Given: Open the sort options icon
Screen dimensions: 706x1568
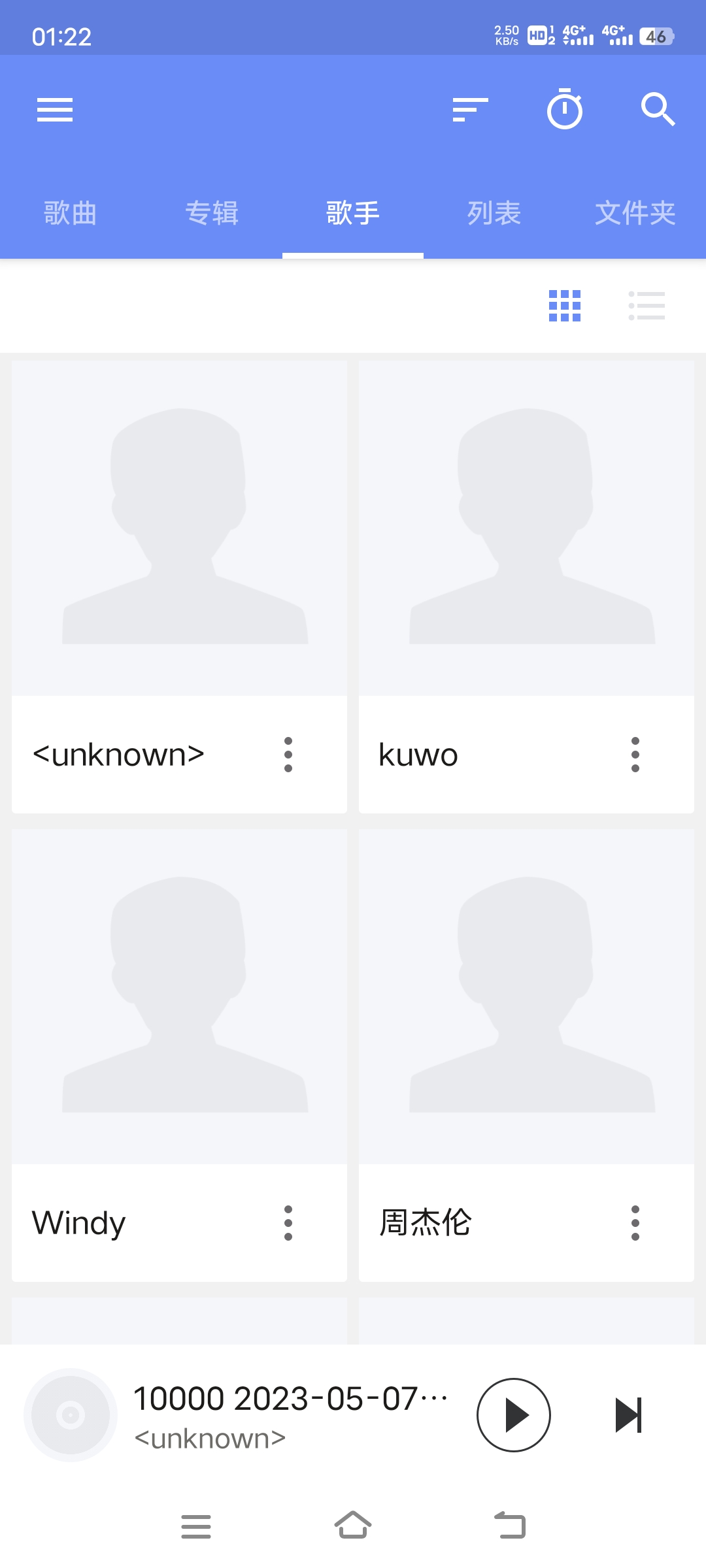Looking at the screenshot, I should coord(471,110).
